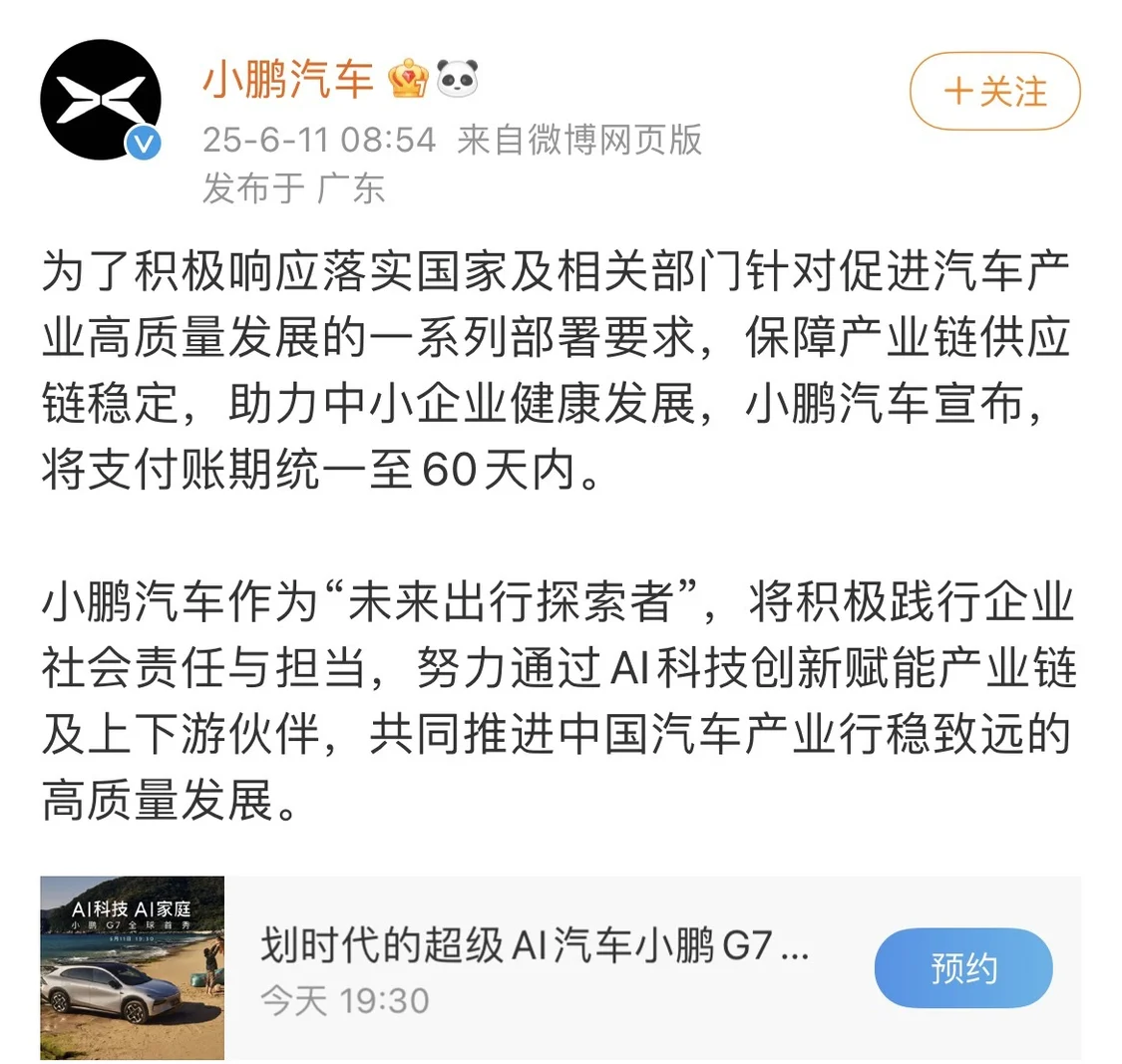Tap 预约 to reserve the G7 livestream
Viewport: 1122px width, 1064px height.
coord(962,967)
